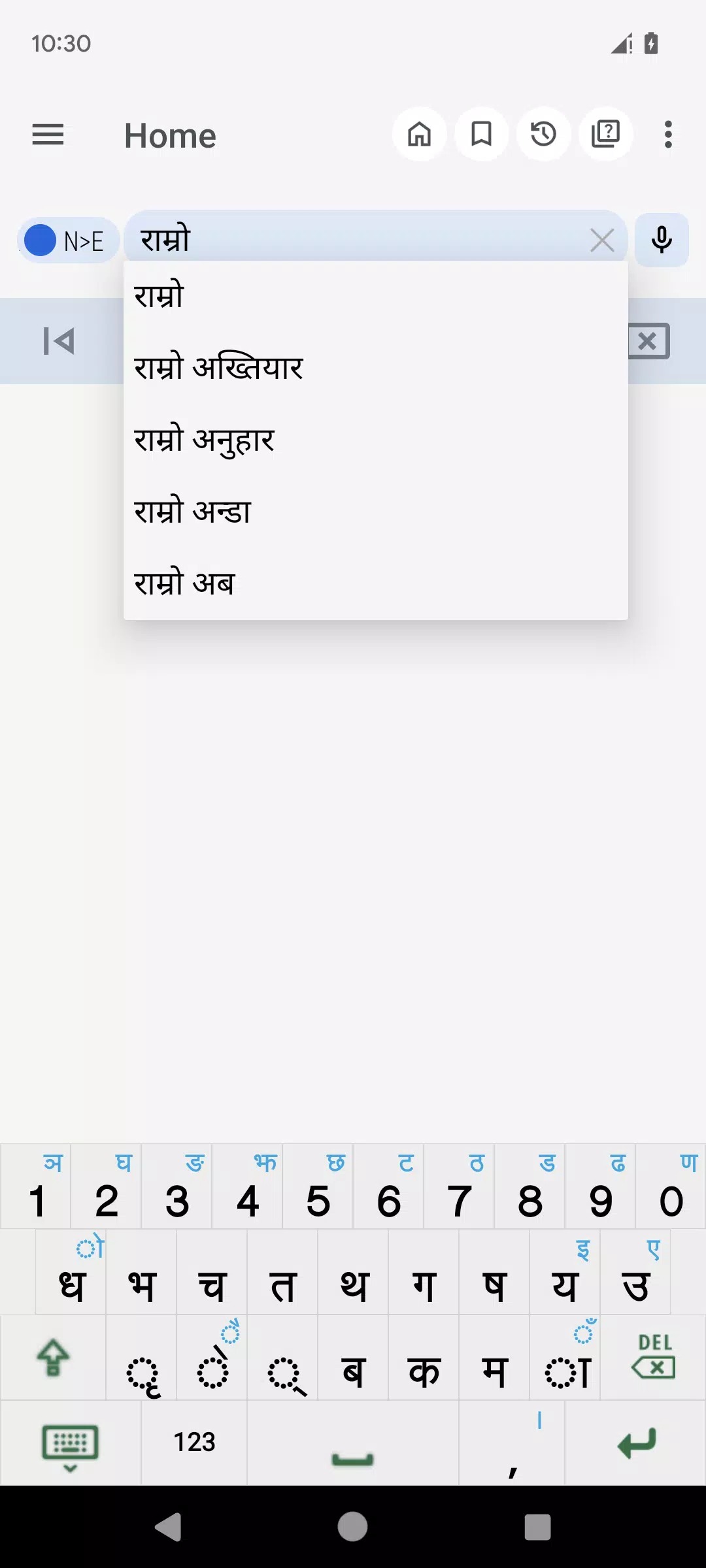
Task: Open the quiz cards icon
Action: [x=605, y=135]
